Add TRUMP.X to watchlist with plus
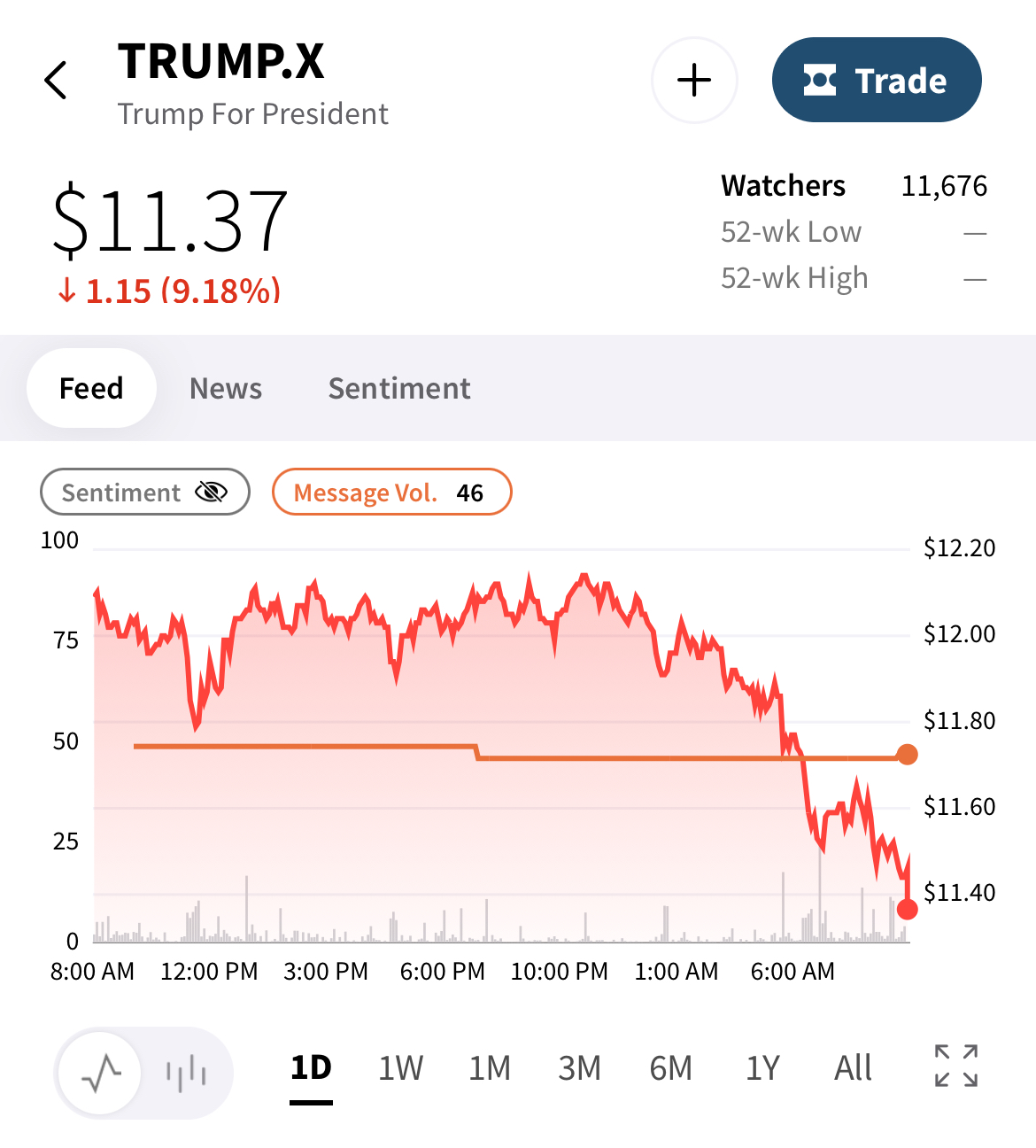The height and width of the screenshot is (1148, 1036). pyautogui.click(x=694, y=81)
